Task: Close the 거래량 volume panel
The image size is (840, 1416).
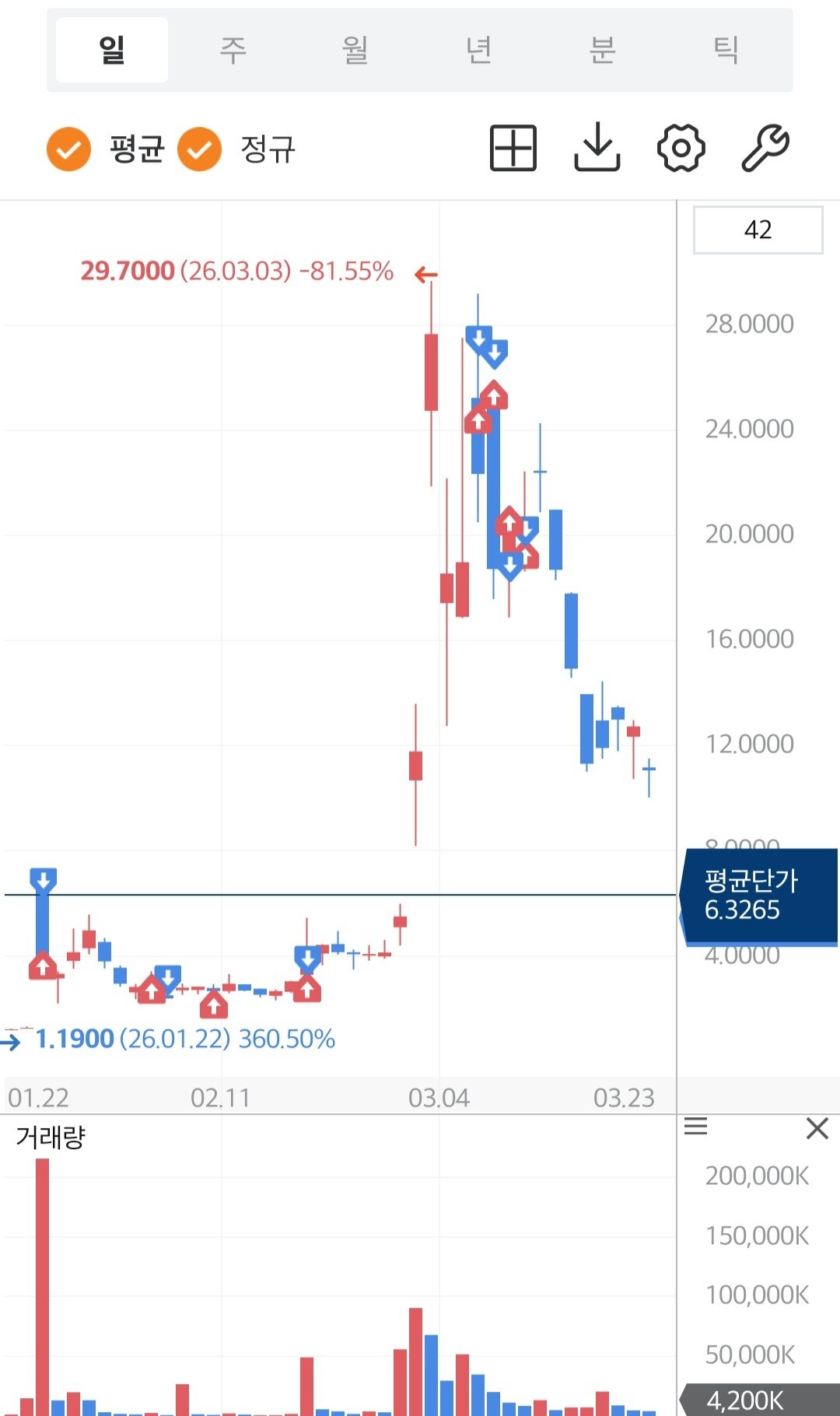Action: (x=817, y=1128)
